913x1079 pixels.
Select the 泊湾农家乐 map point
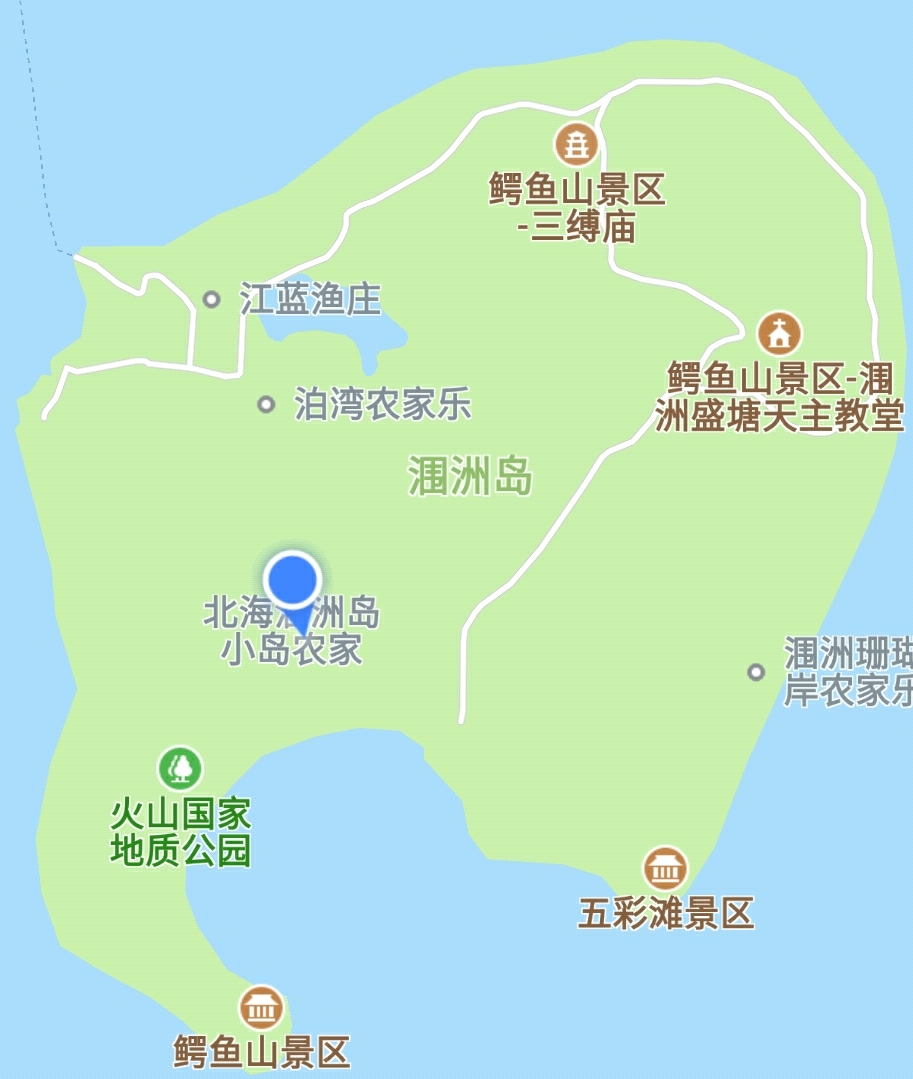point(266,404)
